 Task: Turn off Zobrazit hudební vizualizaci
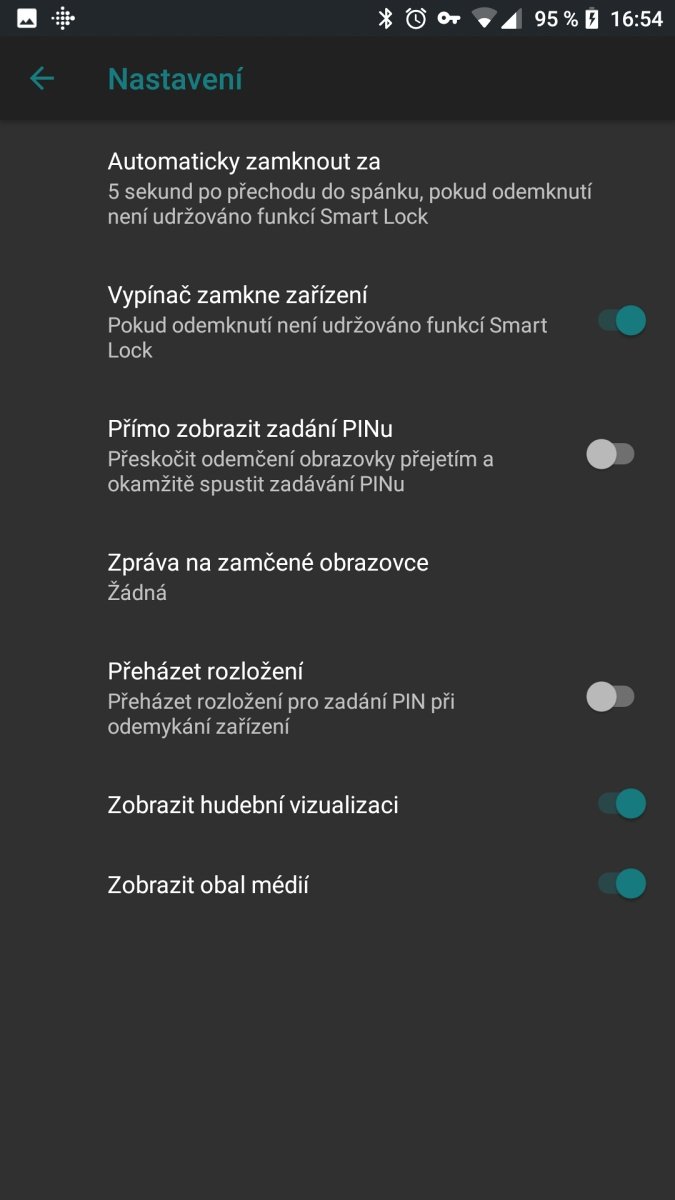point(622,804)
